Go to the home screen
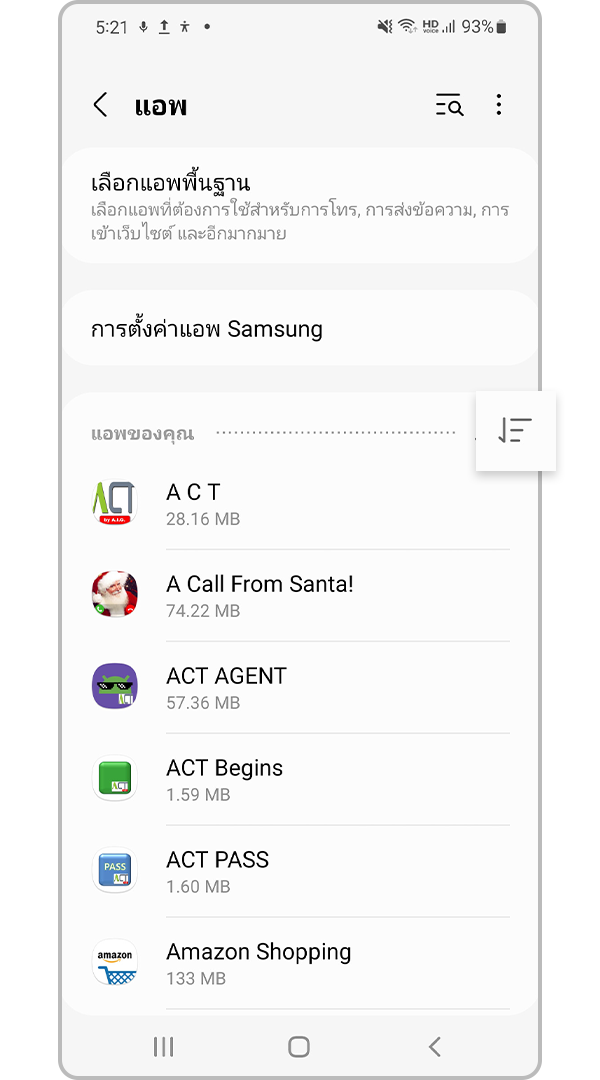600x1080 pixels. tap(298, 1046)
